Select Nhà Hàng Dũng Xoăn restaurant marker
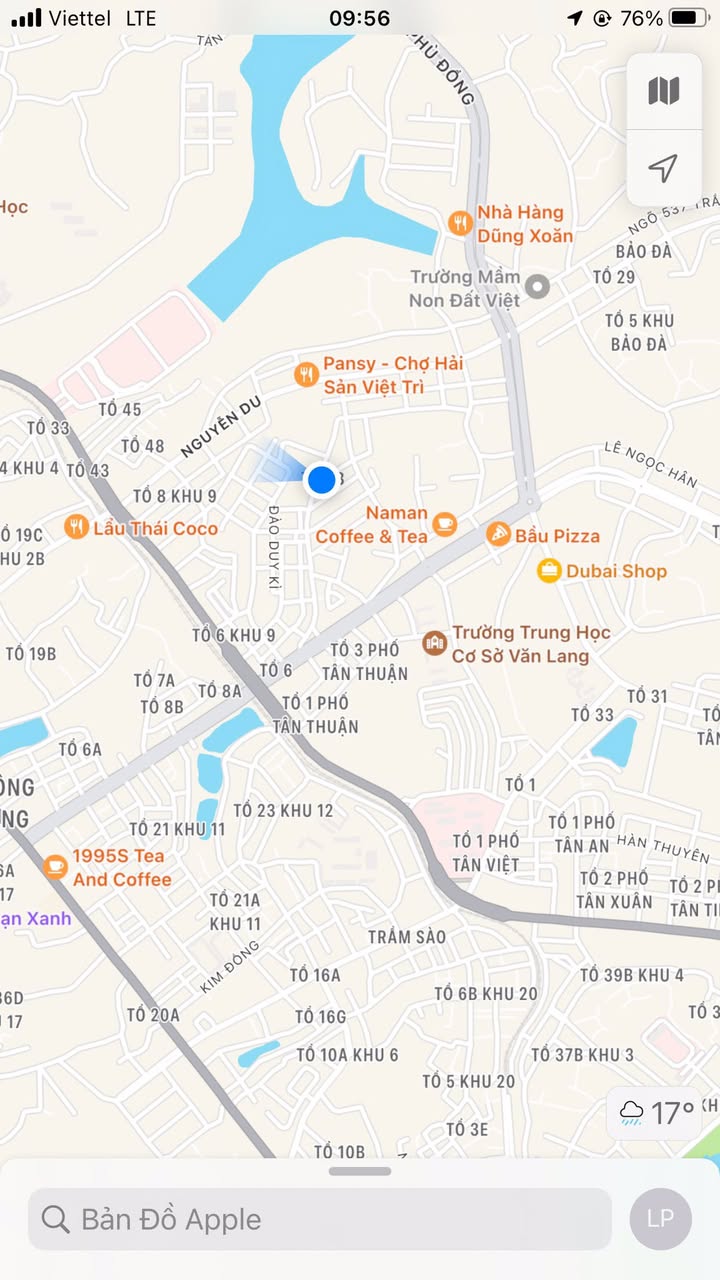 pos(460,223)
